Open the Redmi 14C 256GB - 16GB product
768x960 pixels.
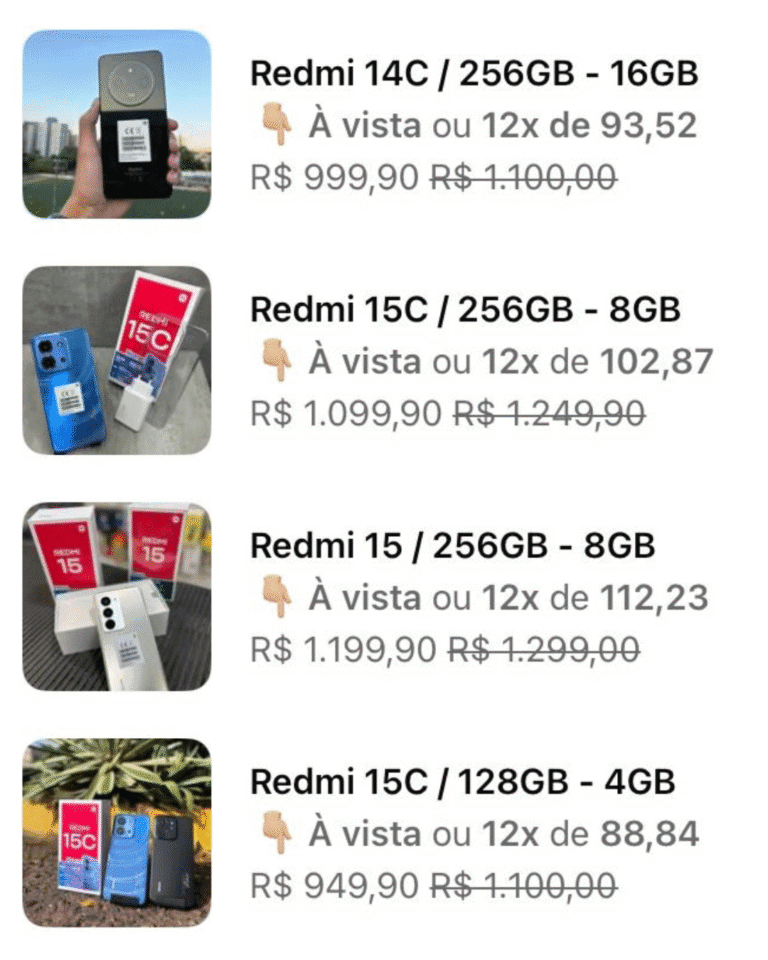pyautogui.click(x=473, y=74)
